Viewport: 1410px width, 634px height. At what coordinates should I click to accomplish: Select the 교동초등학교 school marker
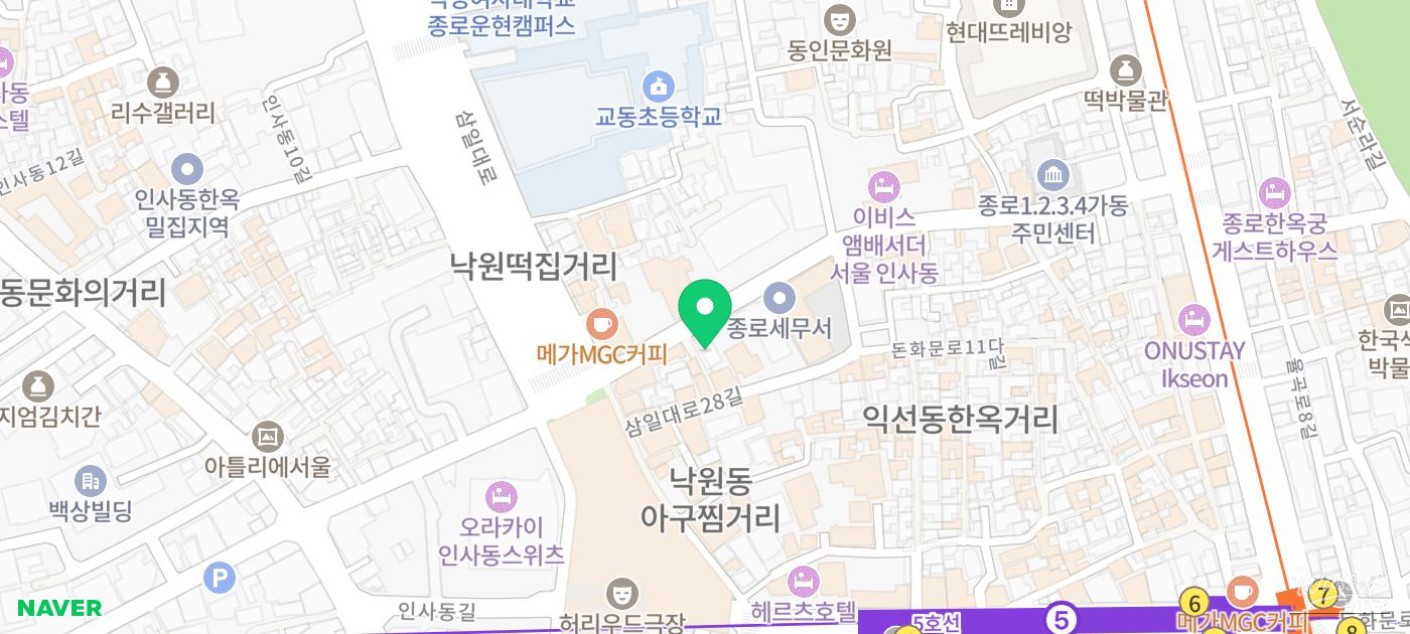click(x=658, y=85)
